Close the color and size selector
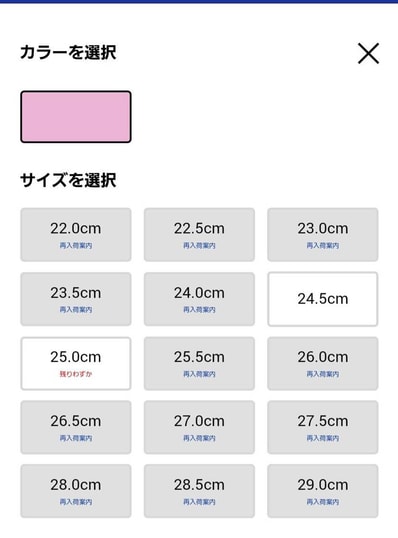 click(x=368, y=54)
